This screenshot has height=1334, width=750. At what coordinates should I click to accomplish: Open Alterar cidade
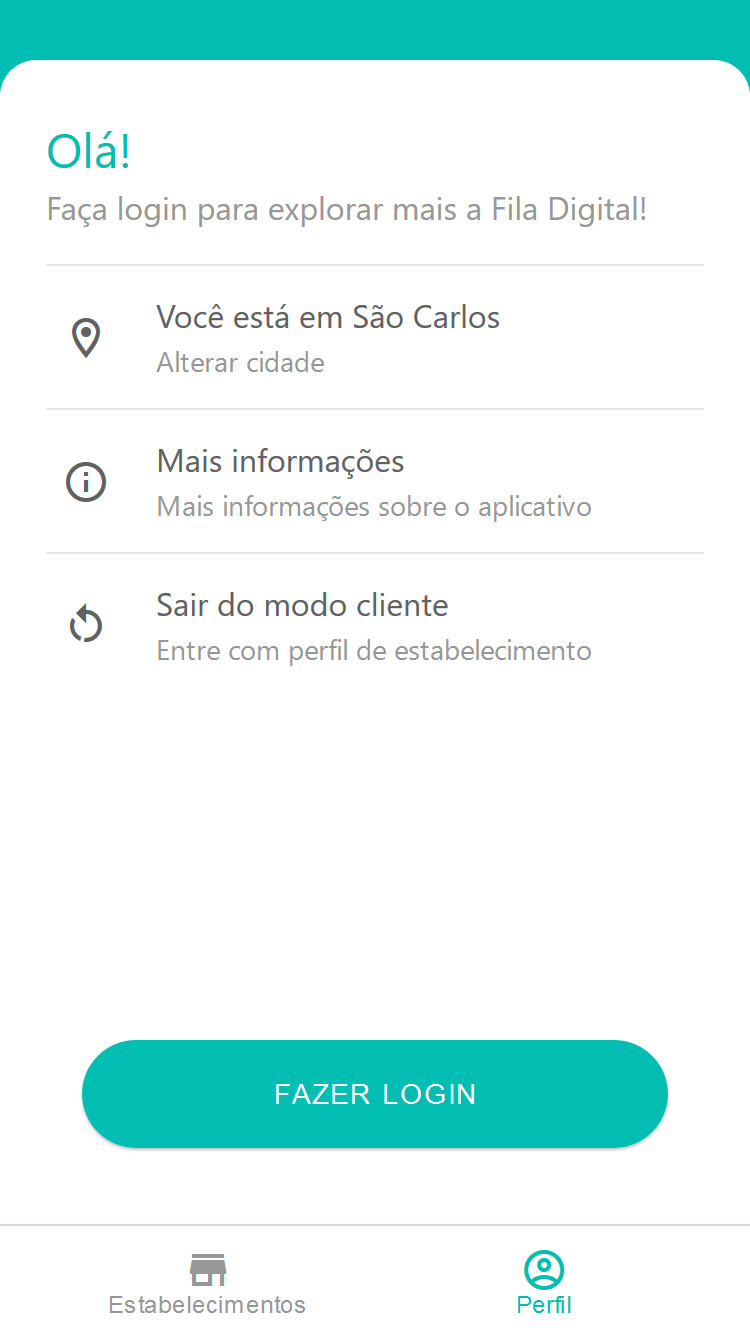[240, 363]
